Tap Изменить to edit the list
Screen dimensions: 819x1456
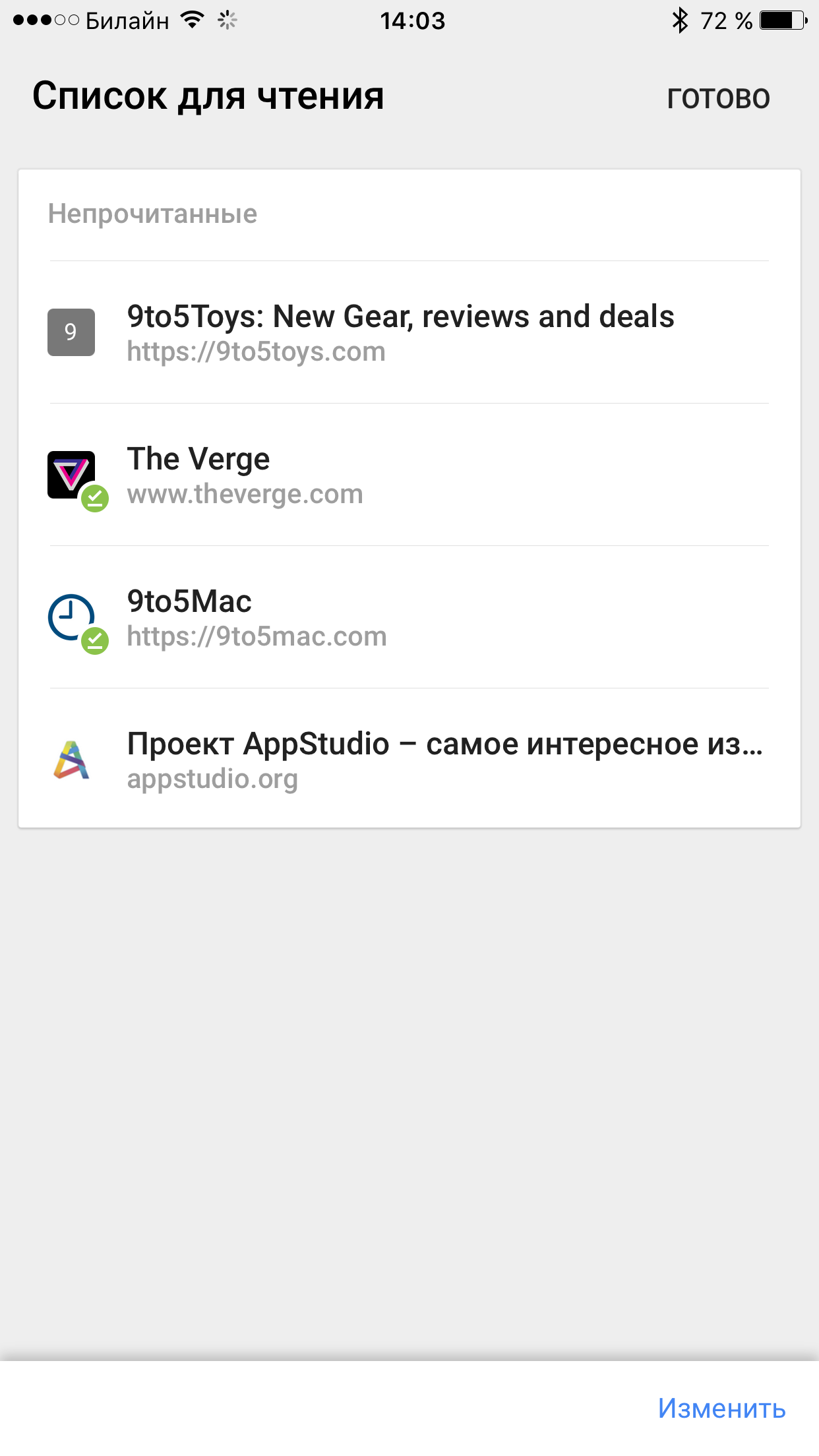click(x=721, y=1408)
